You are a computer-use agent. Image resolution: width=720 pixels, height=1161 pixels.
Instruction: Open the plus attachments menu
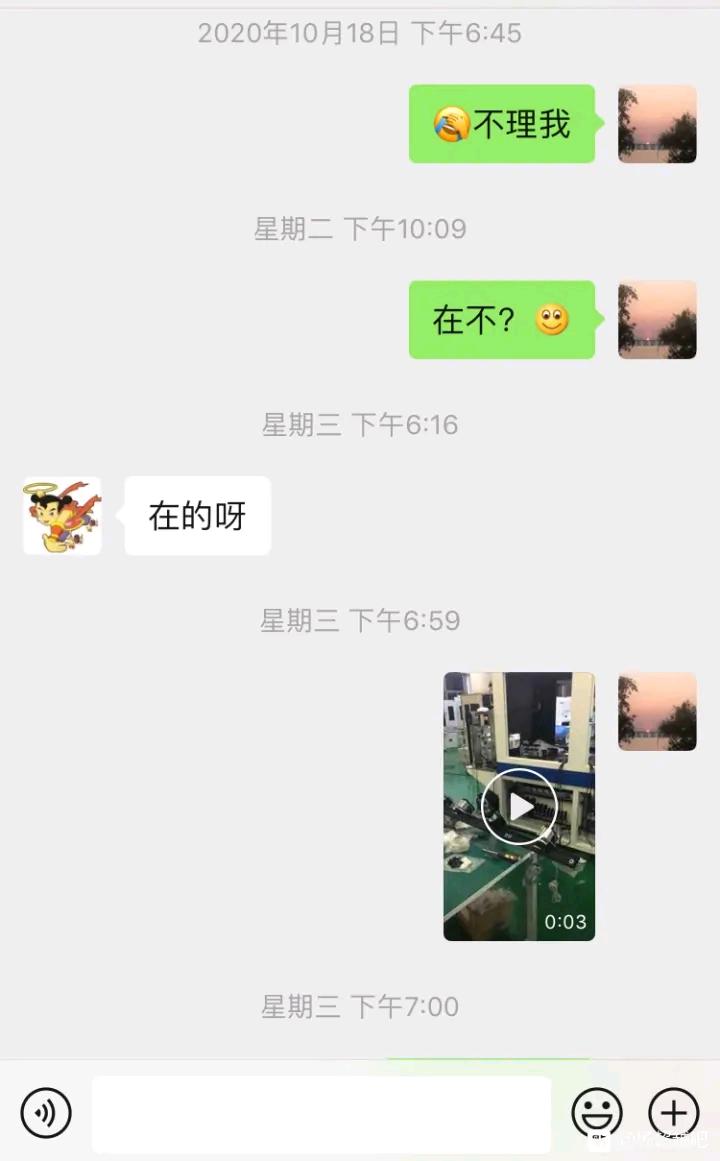[674, 1112]
